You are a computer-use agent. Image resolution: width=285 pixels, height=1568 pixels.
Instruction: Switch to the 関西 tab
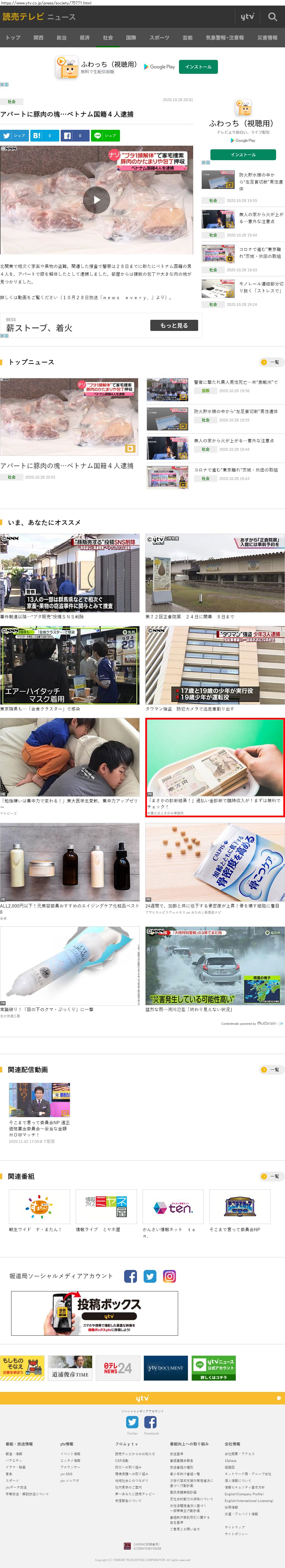click(38, 38)
